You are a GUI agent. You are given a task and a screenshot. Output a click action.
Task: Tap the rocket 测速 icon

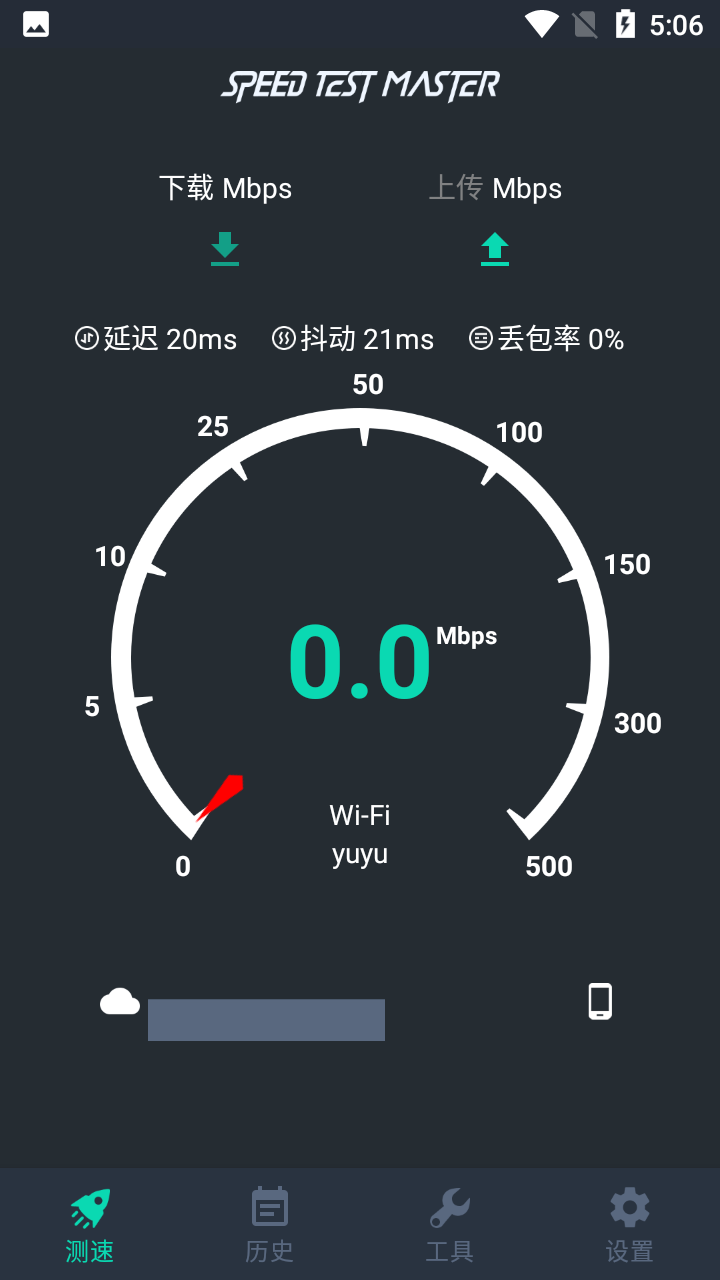tap(89, 1208)
